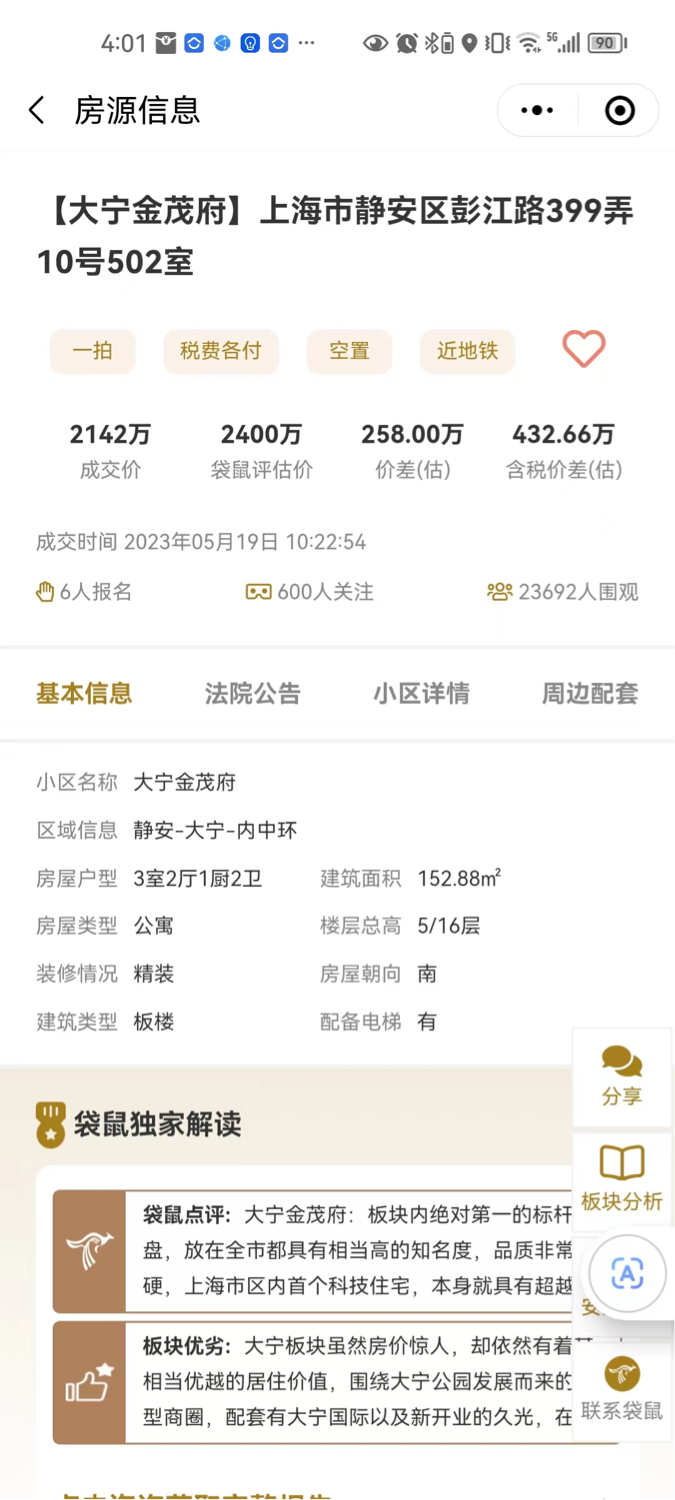The image size is (675, 1500).
Task: Open the mini program more-options menu
Action: (x=537, y=110)
